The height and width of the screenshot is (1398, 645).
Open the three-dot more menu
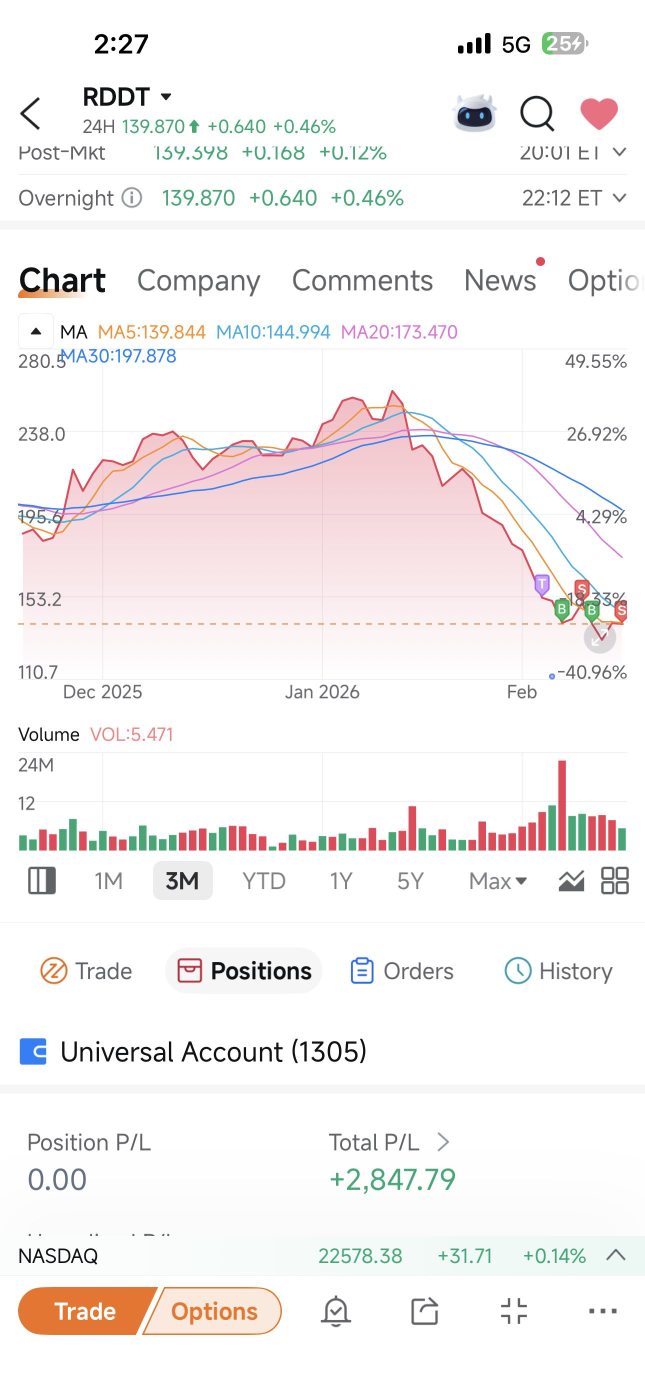tap(603, 1311)
